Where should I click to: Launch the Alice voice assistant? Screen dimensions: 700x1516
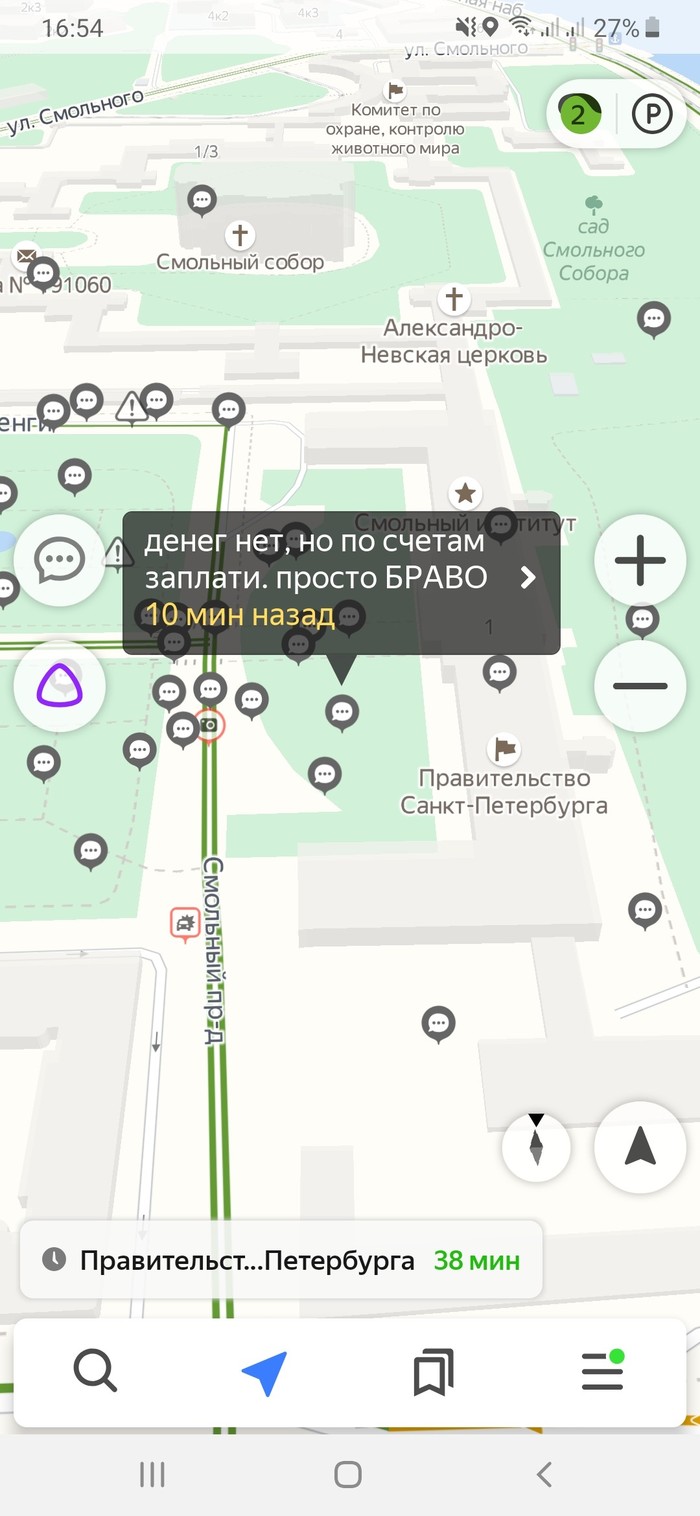pos(59,686)
